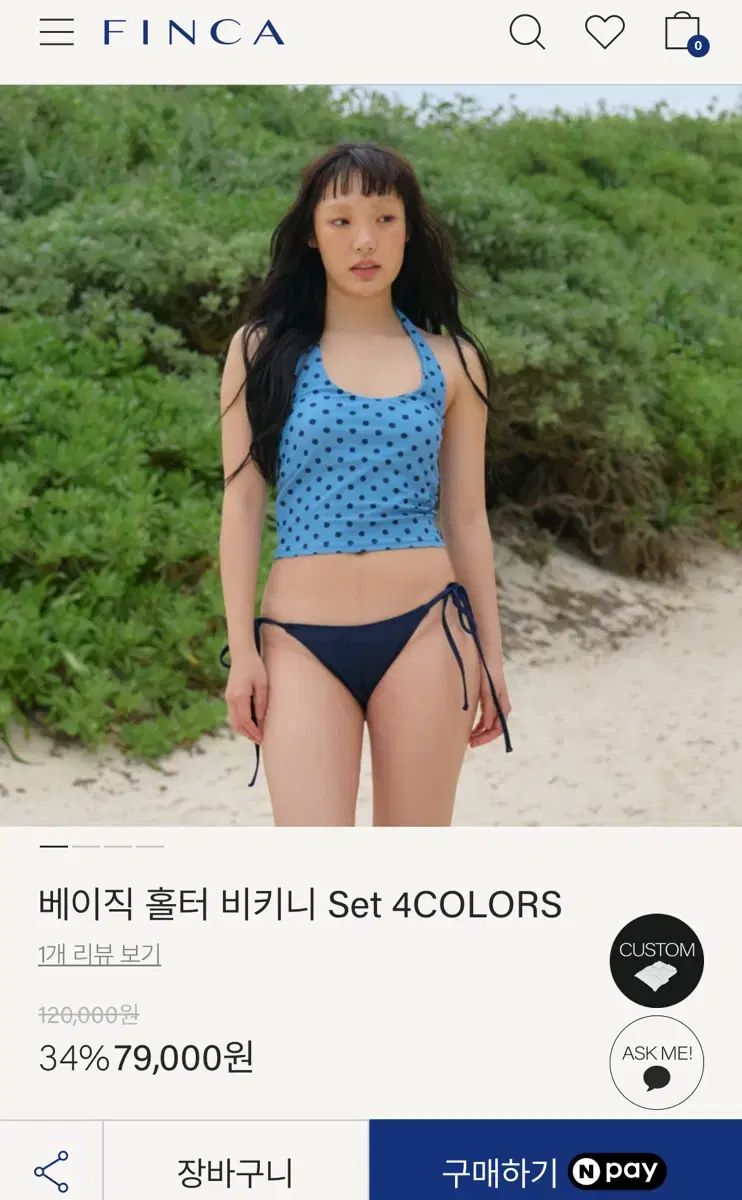
Task: View the 1개 리뷰 보기 link
Action: (99, 954)
